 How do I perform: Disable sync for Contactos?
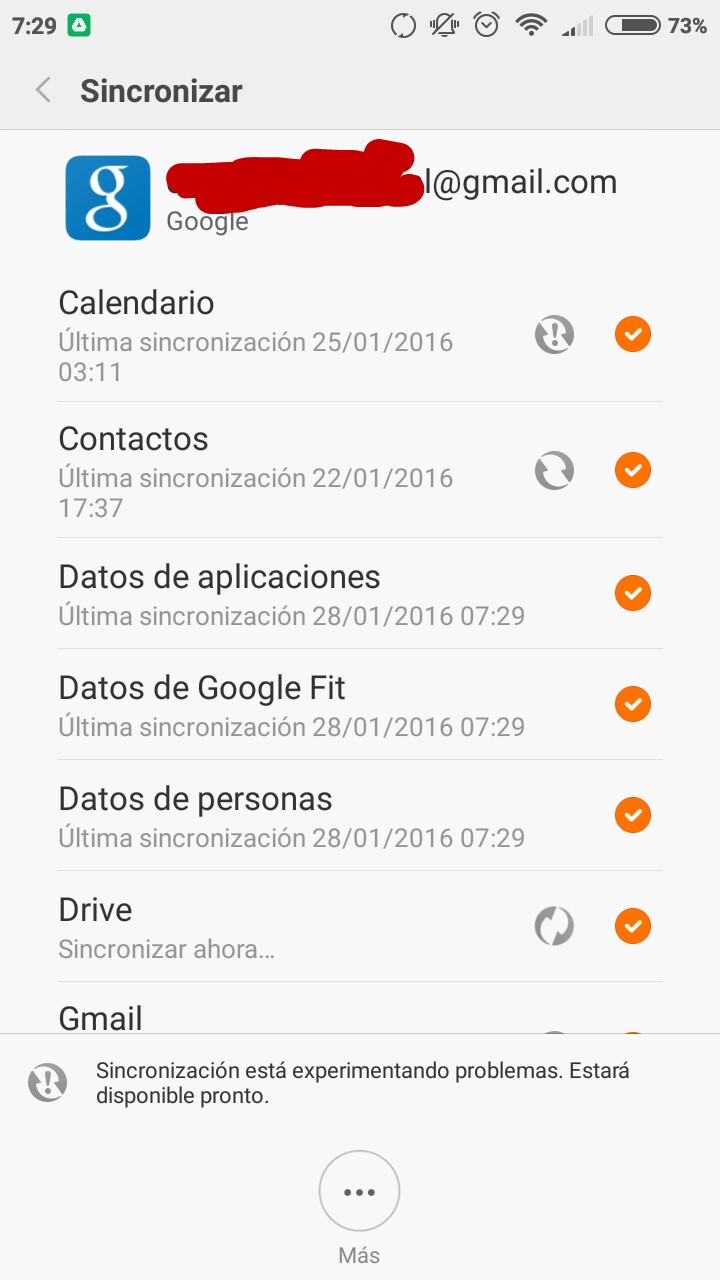[632, 470]
